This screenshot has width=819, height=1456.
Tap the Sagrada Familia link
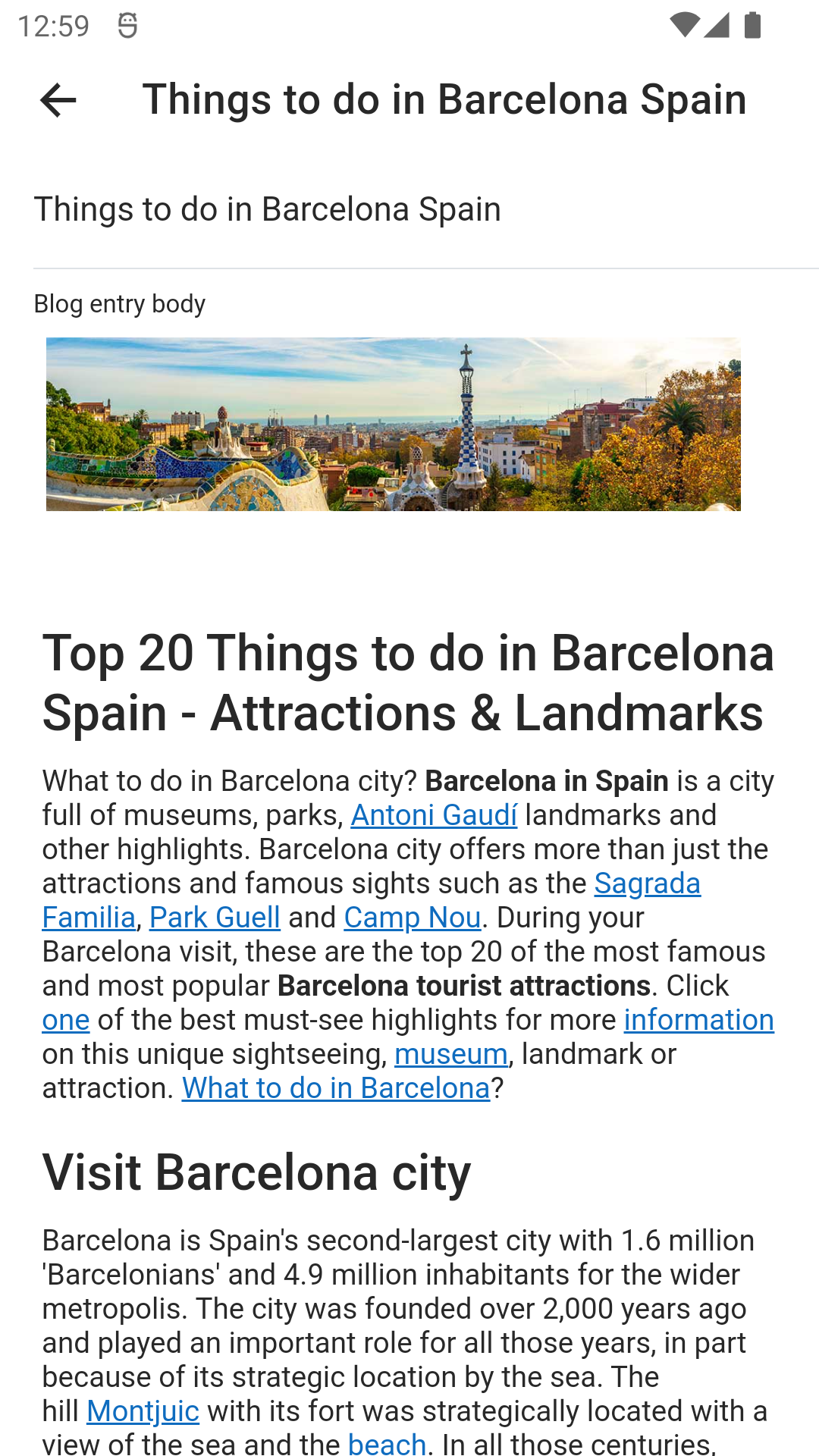647,883
